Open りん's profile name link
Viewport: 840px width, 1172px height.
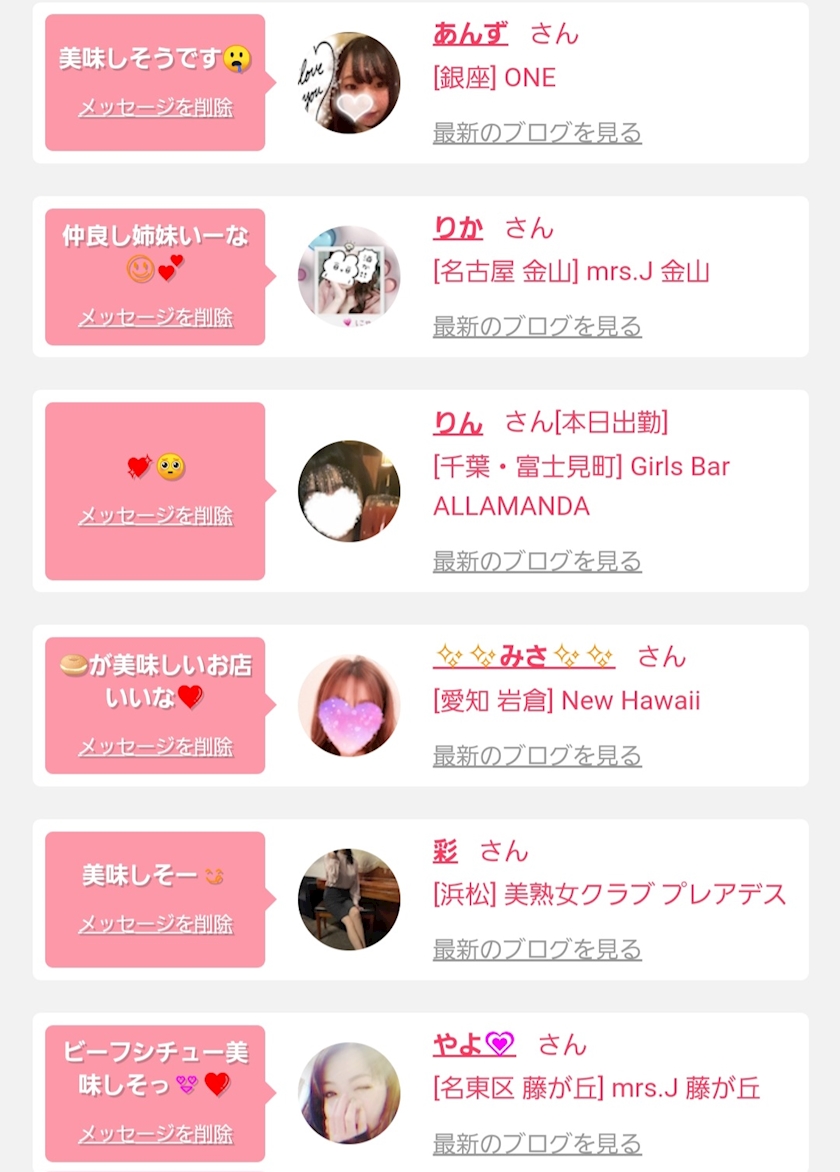click(457, 422)
